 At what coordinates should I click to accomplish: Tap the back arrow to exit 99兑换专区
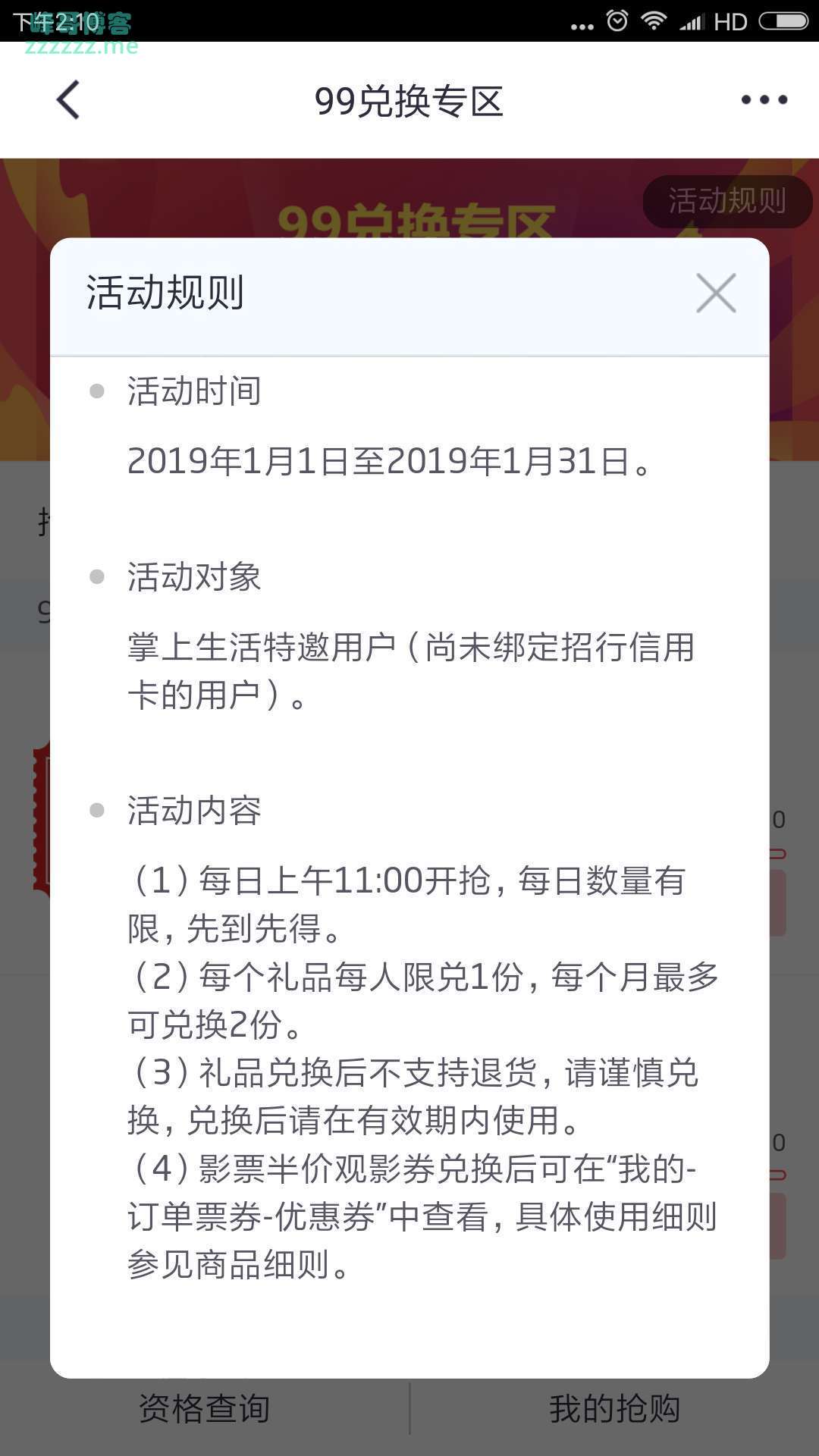pyautogui.click(x=68, y=99)
